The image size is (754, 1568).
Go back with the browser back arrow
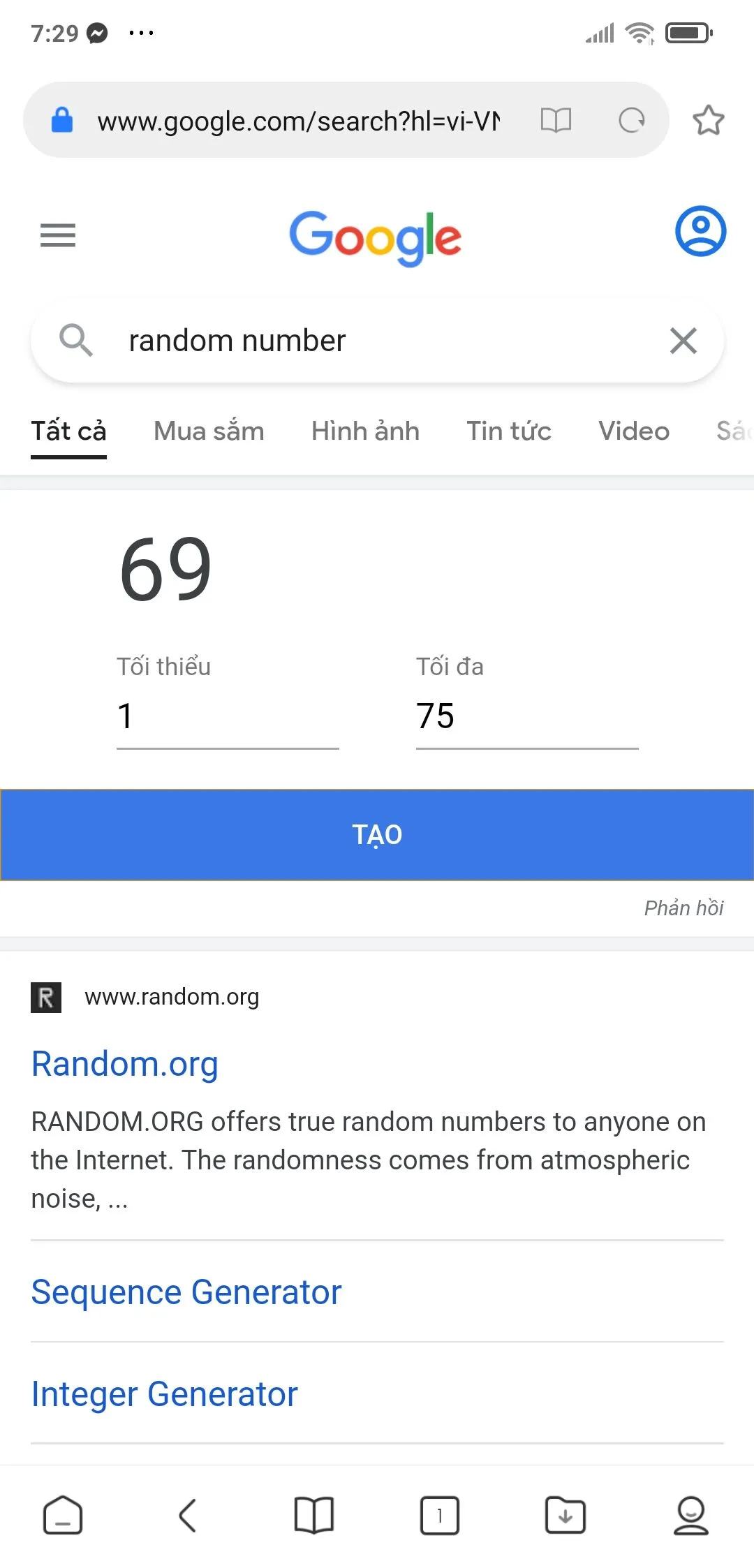coord(188,1516)
